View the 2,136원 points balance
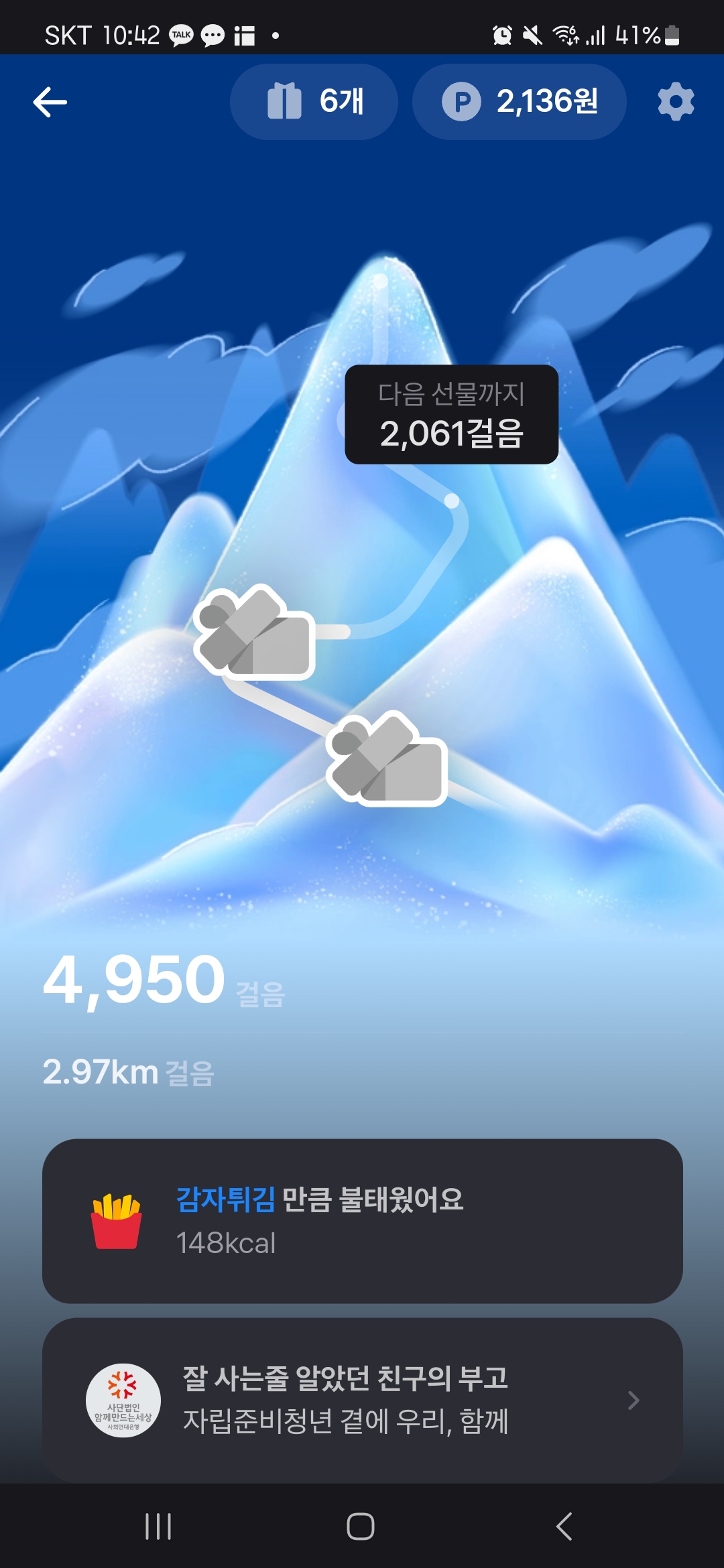 point(519,102)
